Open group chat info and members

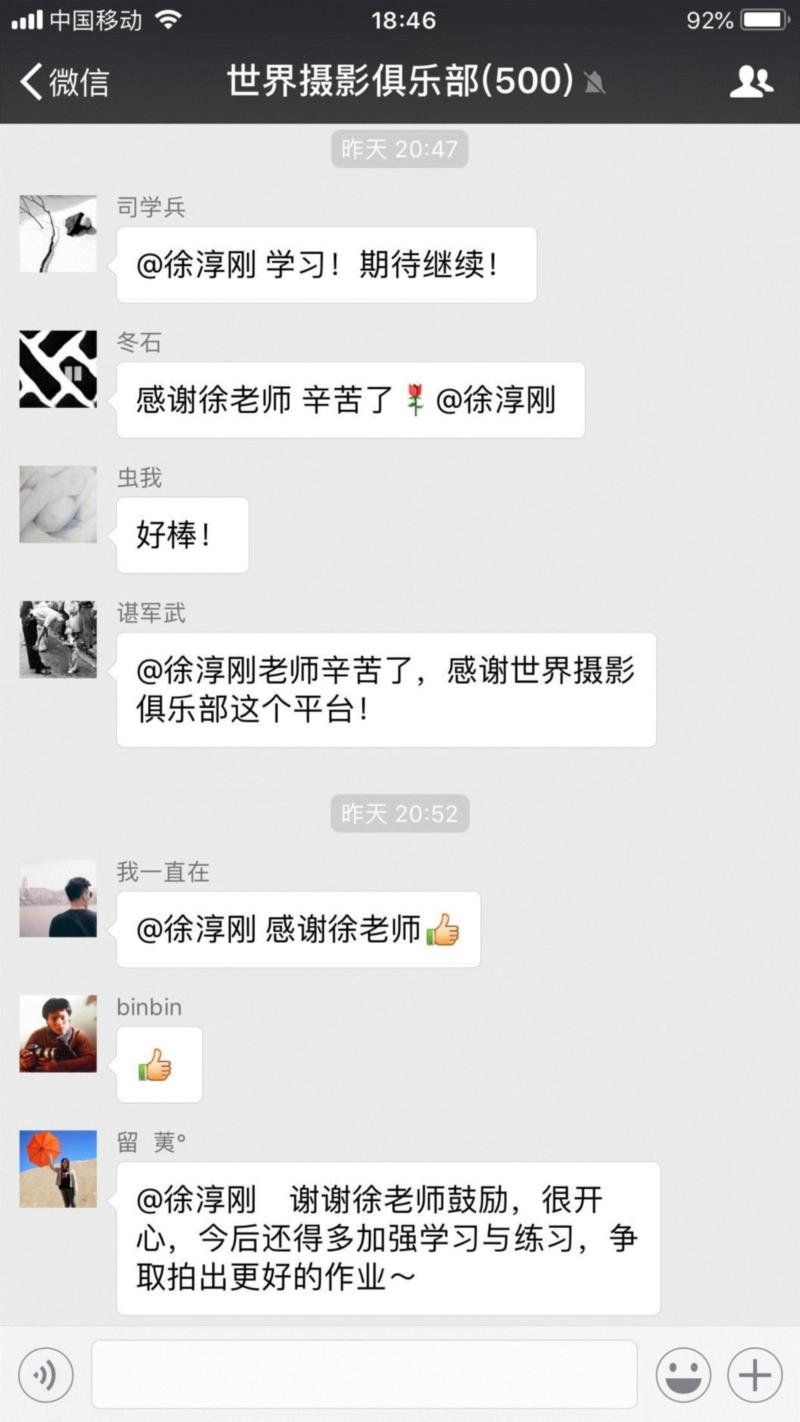(x=751, y=82)
